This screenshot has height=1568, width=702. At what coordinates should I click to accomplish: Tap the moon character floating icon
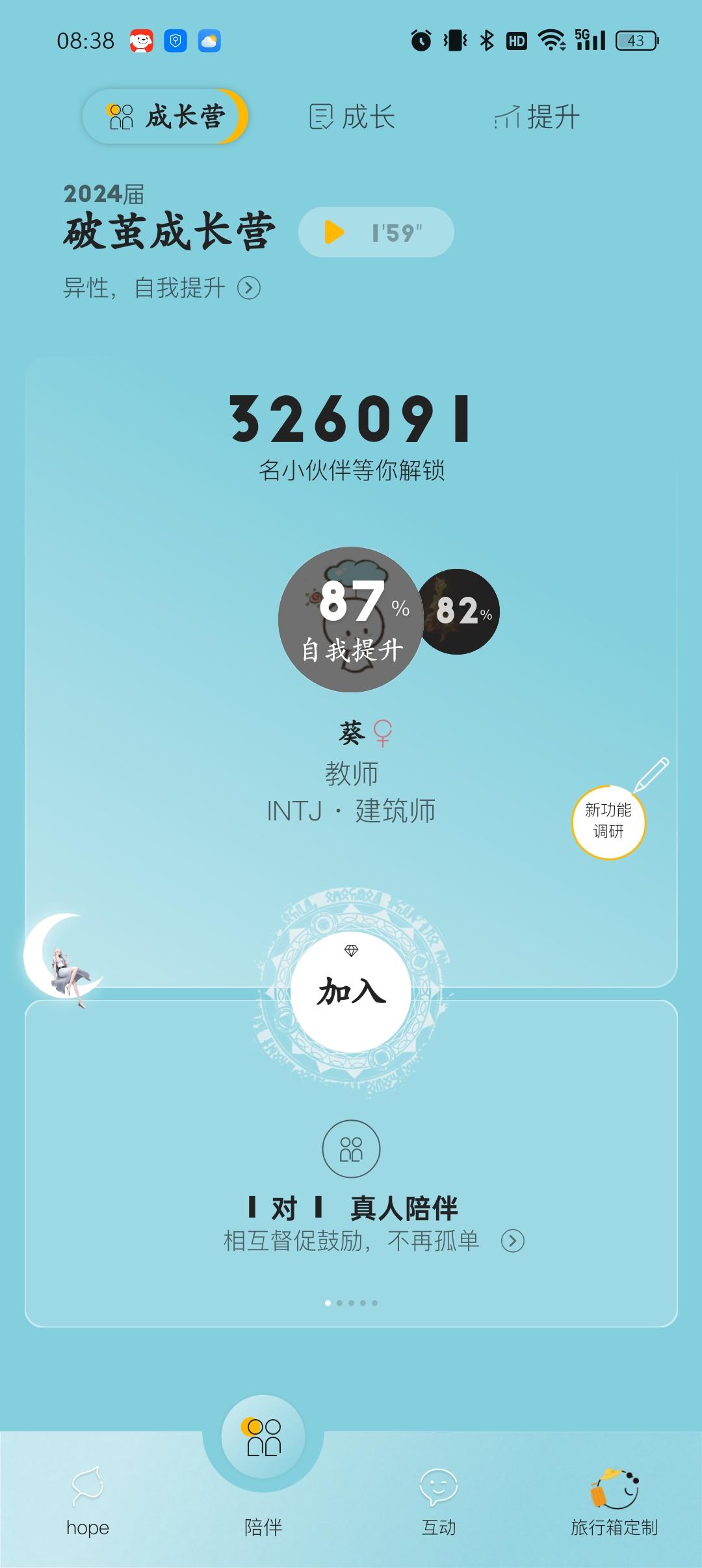(63, 957)
